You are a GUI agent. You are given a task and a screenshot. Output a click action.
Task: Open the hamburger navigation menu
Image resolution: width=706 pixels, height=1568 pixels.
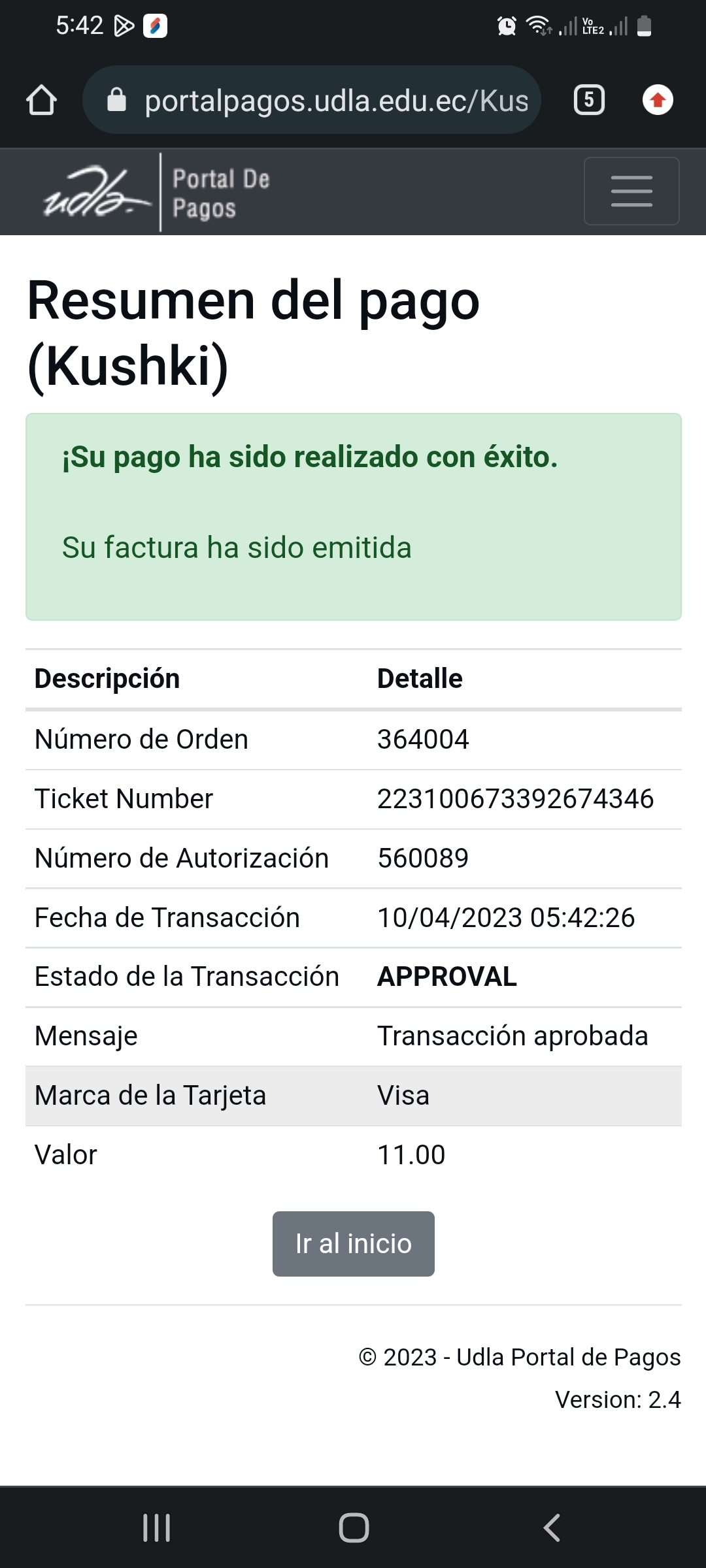click(x=631, y=191)
